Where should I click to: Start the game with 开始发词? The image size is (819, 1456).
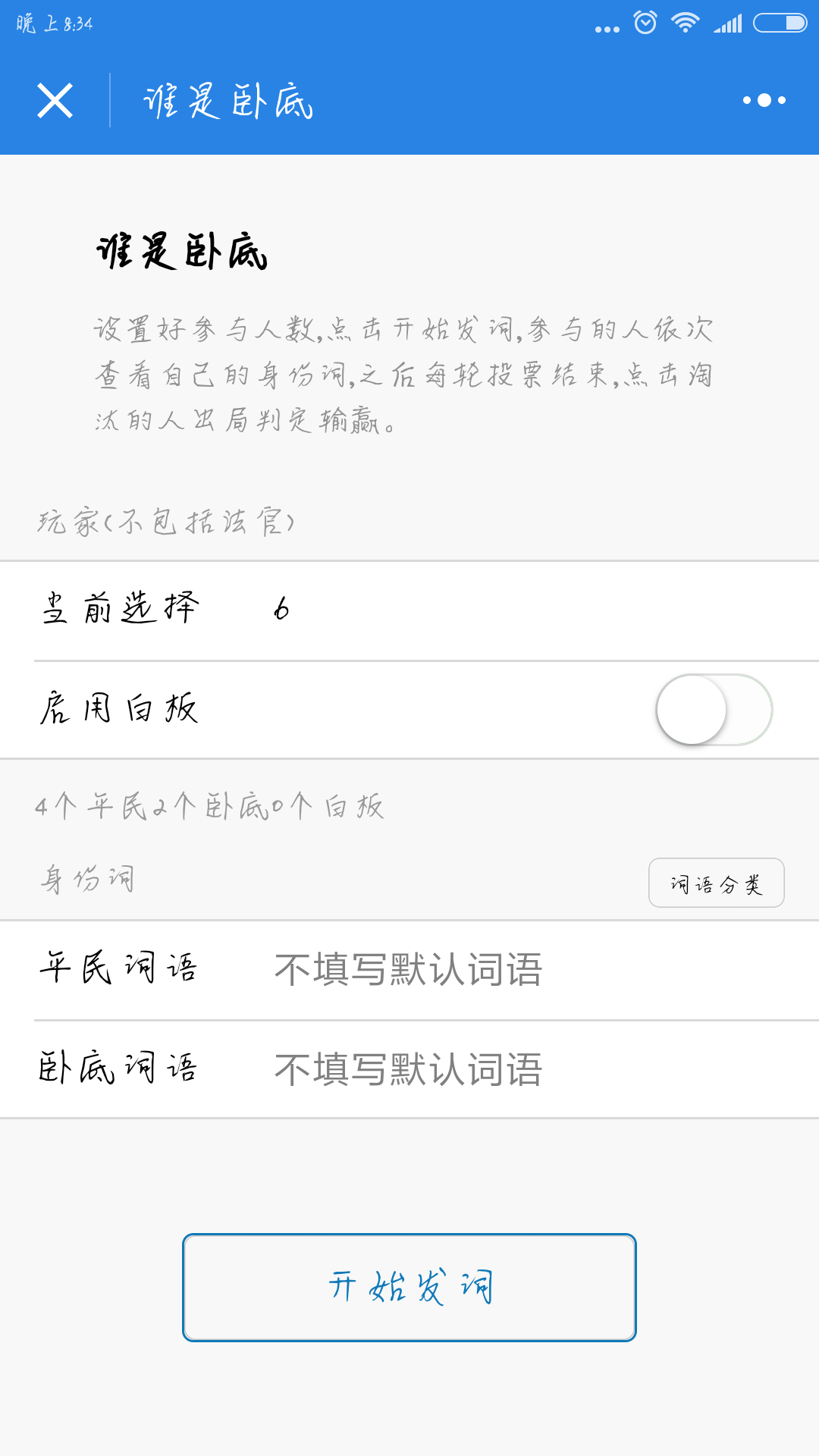tap(409, 1288)
